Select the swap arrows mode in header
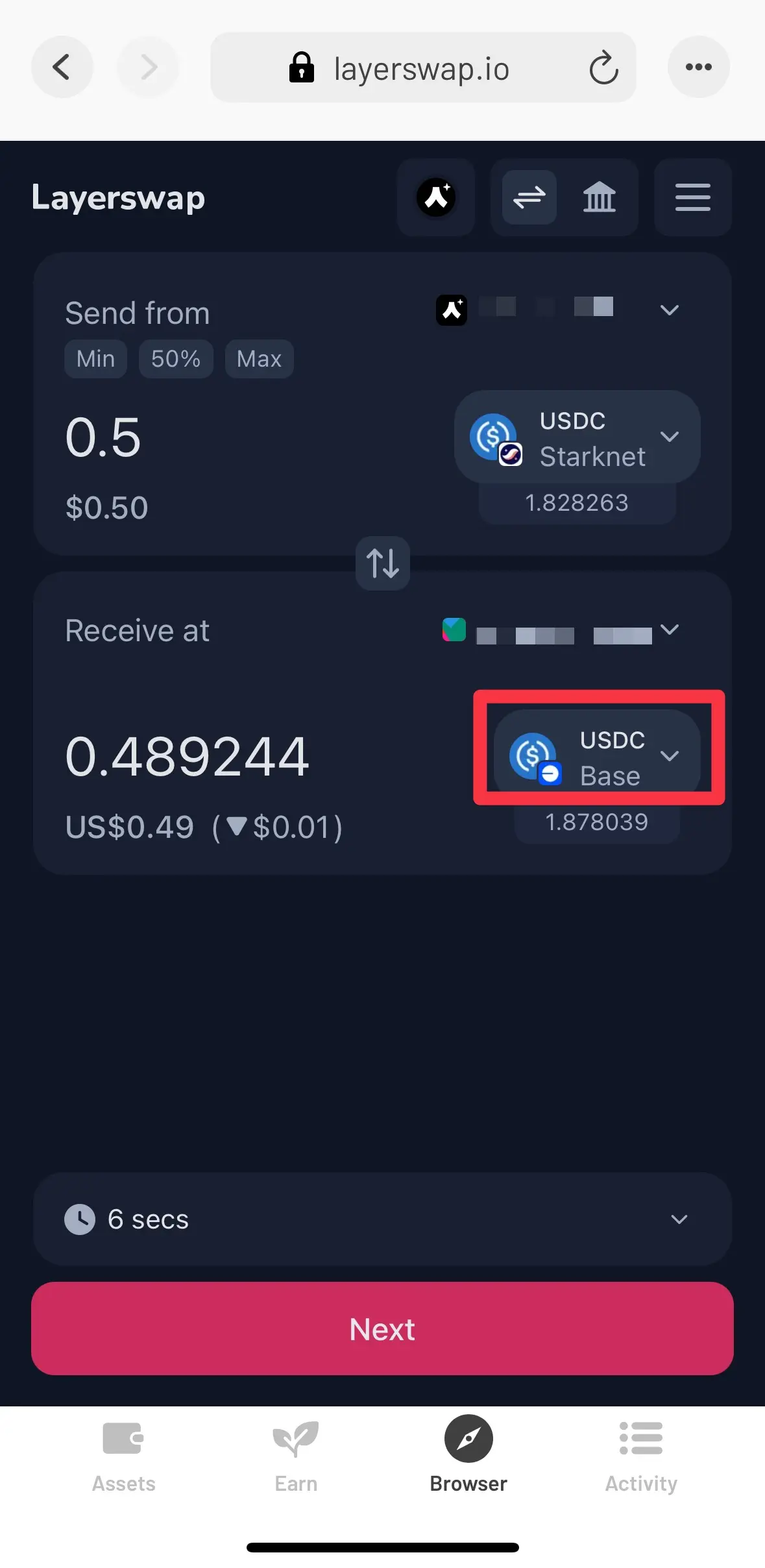Image resolution: width=765 pixels, height=1568 pixels. 529,197
